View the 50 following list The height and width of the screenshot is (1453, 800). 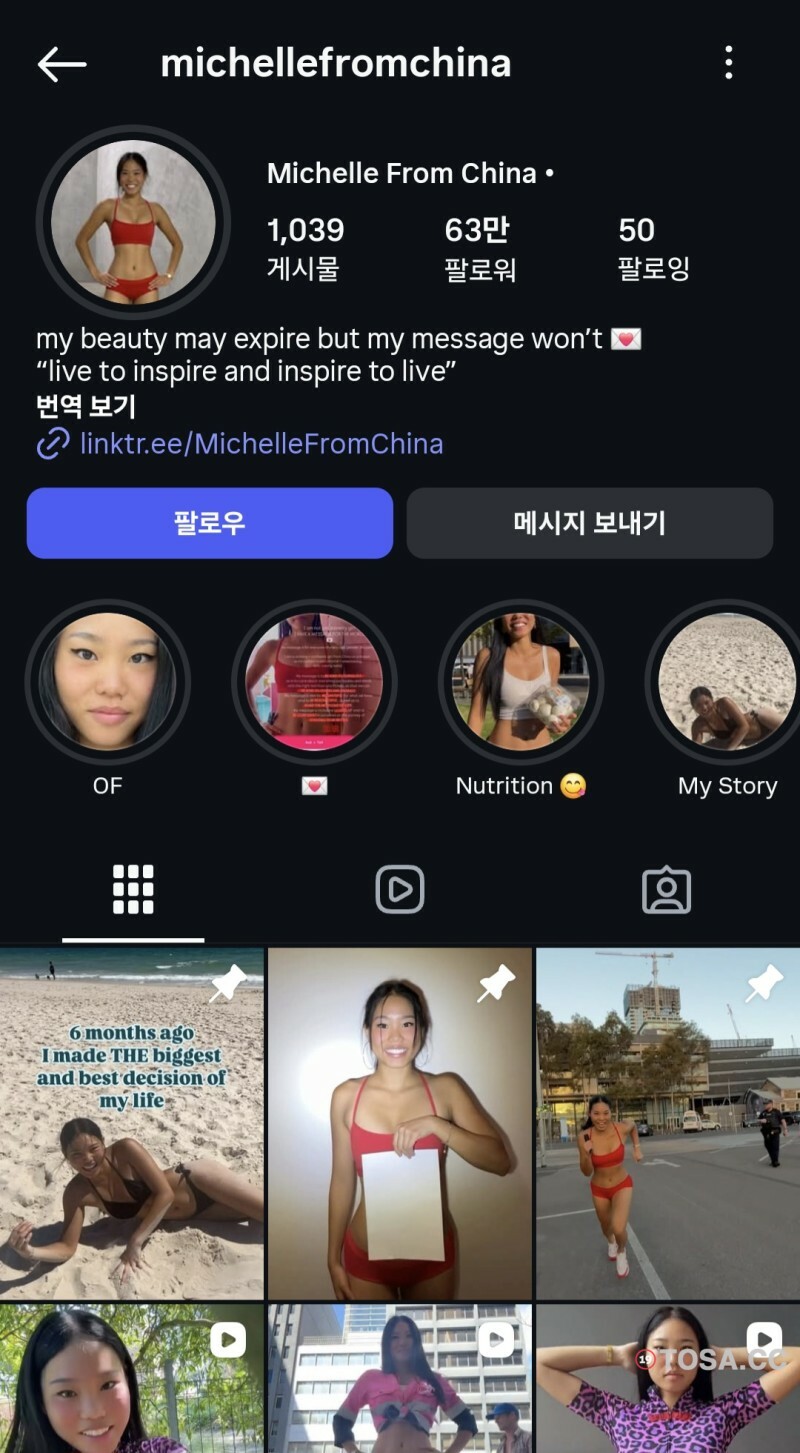coord(653,247)
